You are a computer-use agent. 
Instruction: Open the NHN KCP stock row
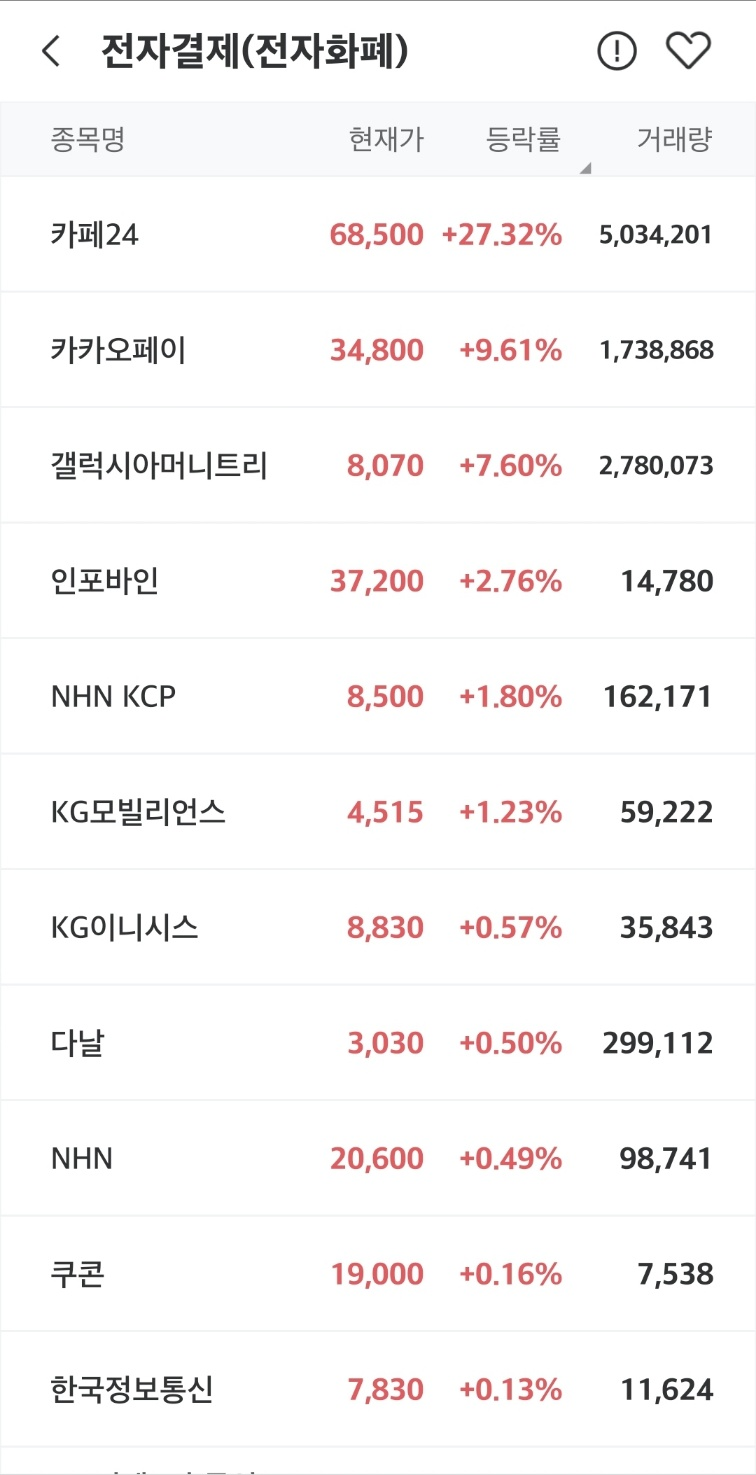(378, 696)
